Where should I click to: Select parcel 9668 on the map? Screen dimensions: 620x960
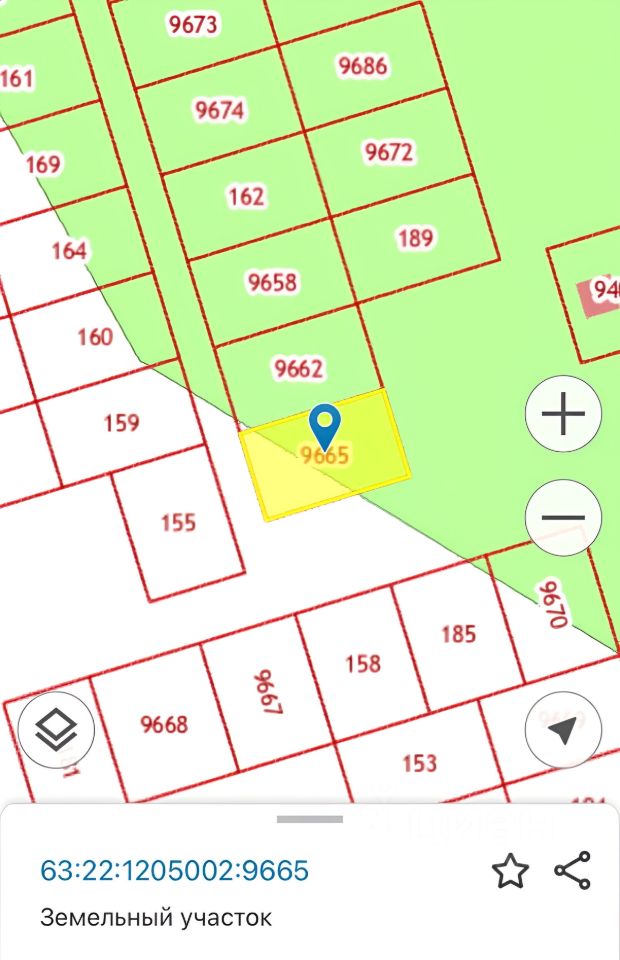(164, 724)
